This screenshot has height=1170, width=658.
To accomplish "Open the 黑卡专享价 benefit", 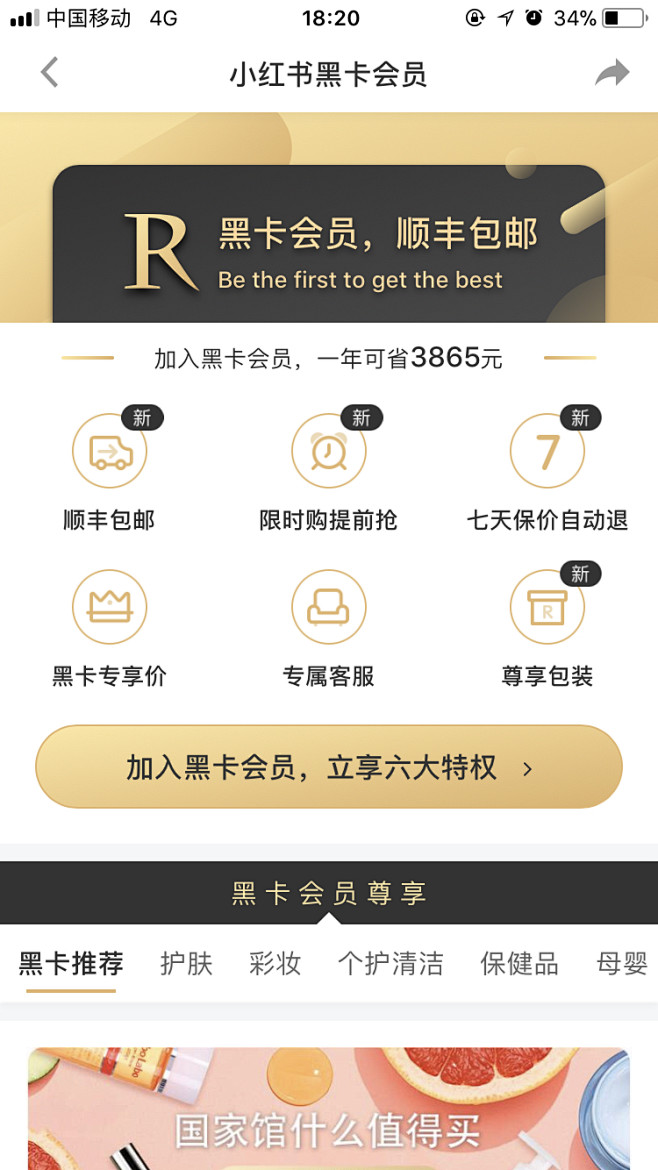I will 109,628.
